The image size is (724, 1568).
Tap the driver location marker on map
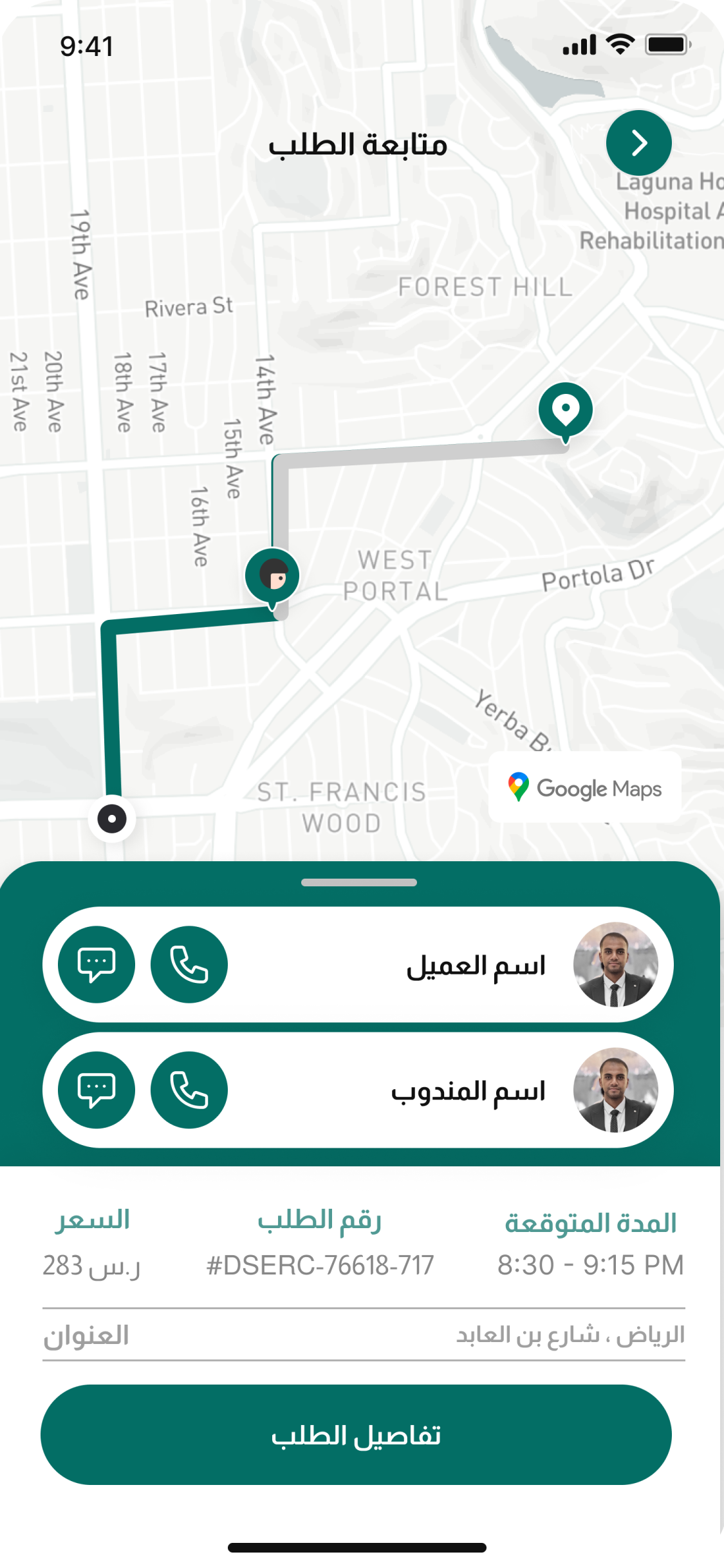coord(273,575)
